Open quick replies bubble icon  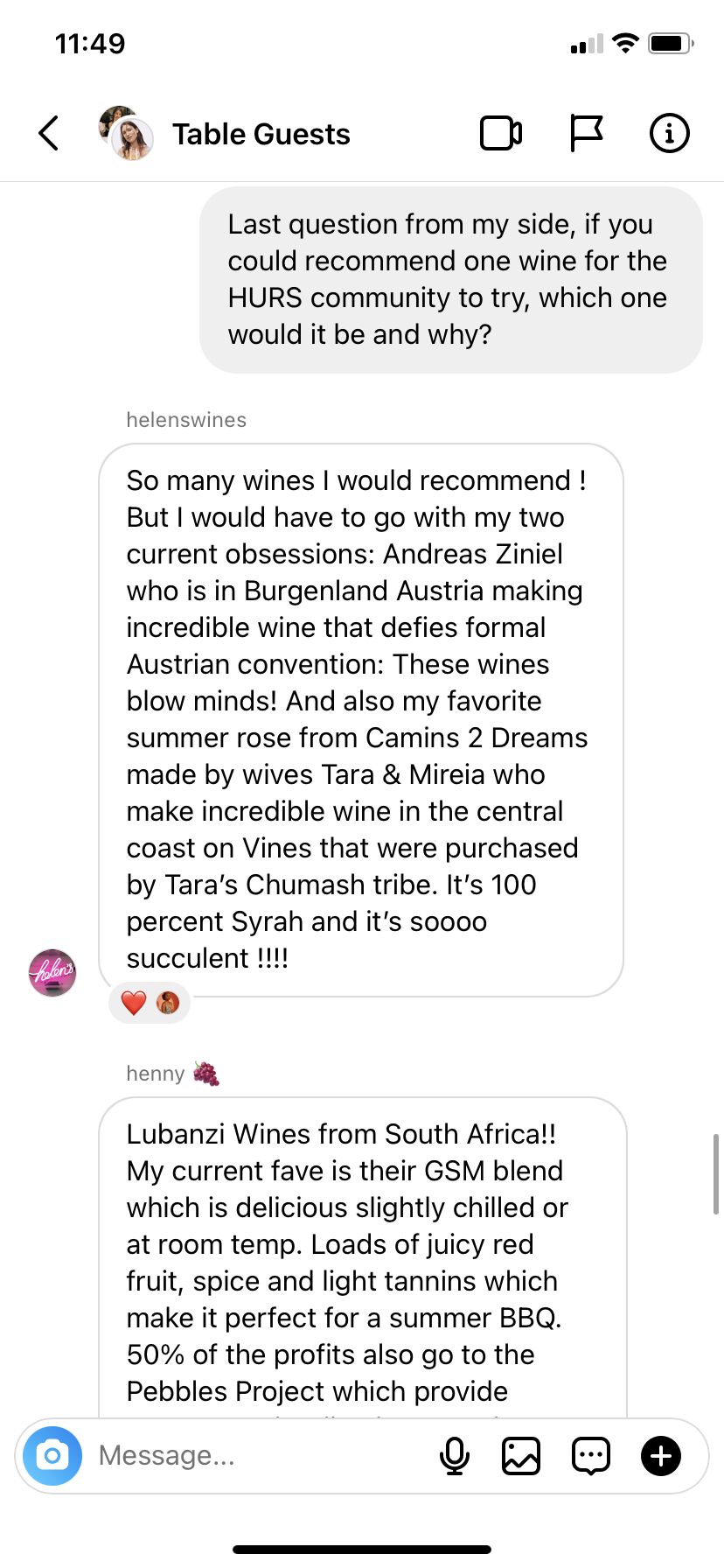pyautogui.click(x=591, y=1456)
